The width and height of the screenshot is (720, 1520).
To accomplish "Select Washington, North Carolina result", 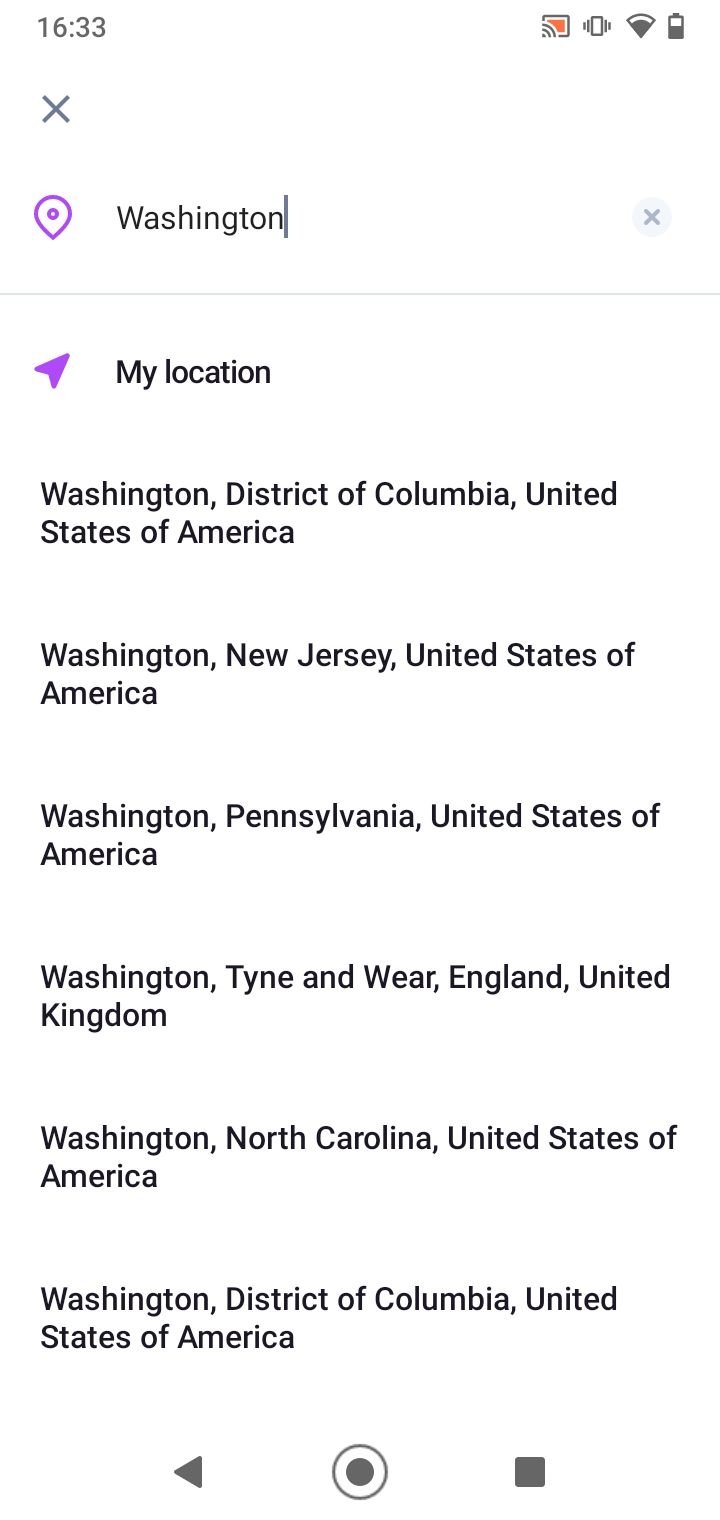I will click(360, 1157).
